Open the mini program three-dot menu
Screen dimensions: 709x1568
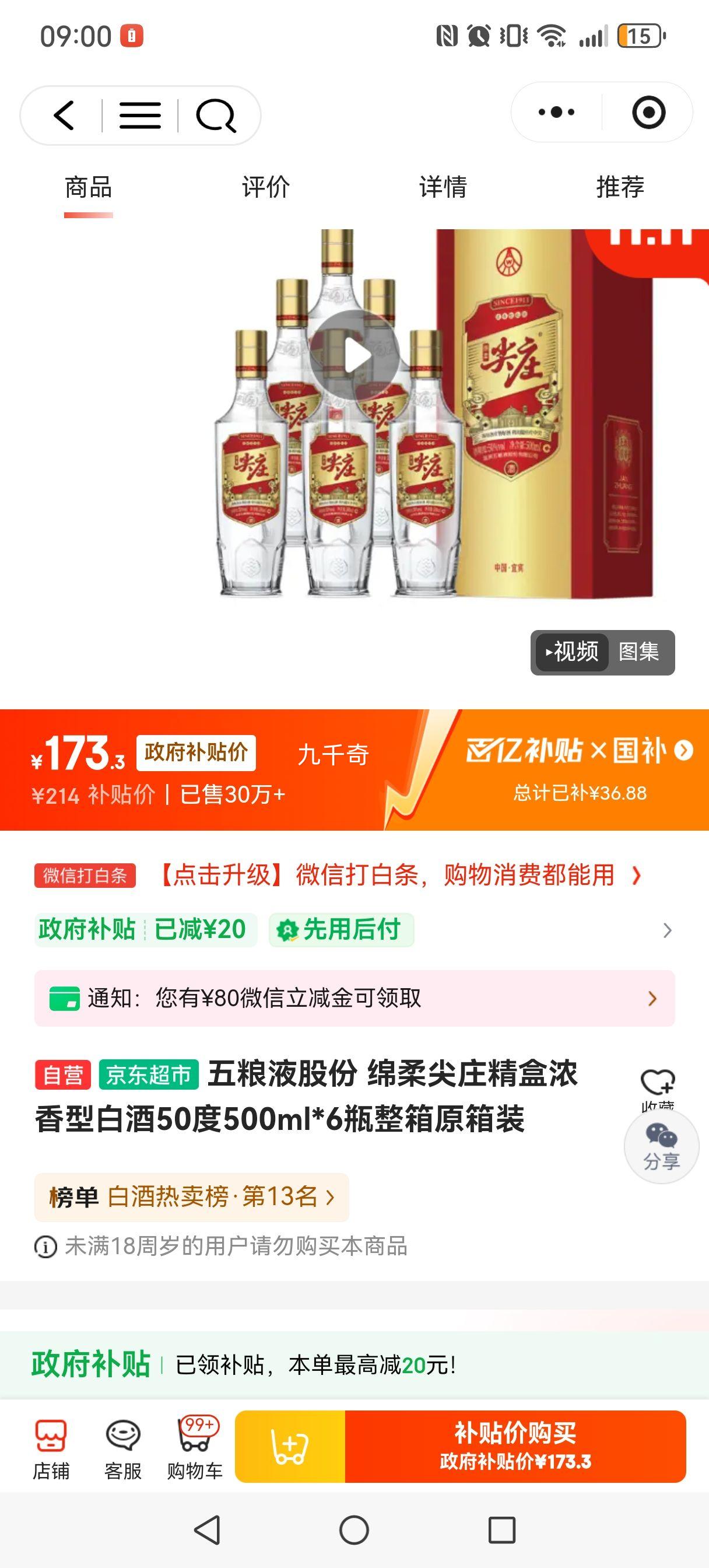[x=556, y=113]
